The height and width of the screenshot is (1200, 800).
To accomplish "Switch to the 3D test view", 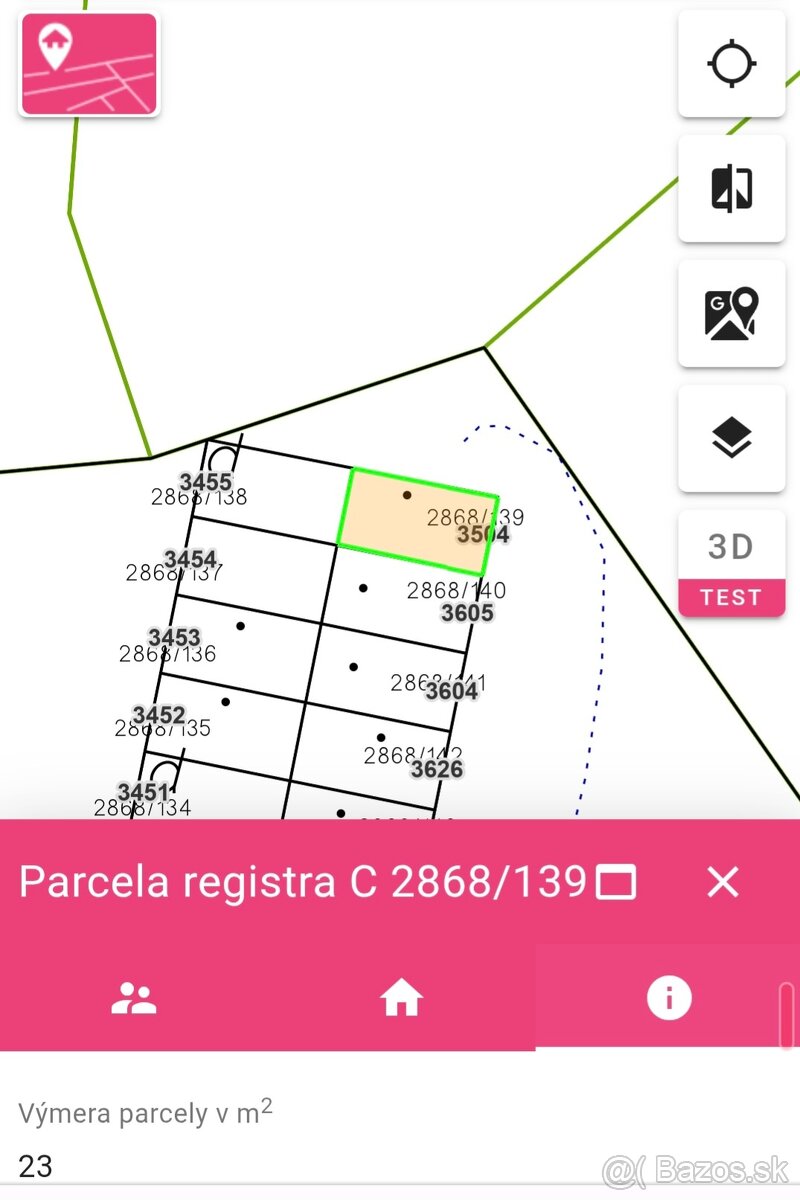I will pos(731,563).
